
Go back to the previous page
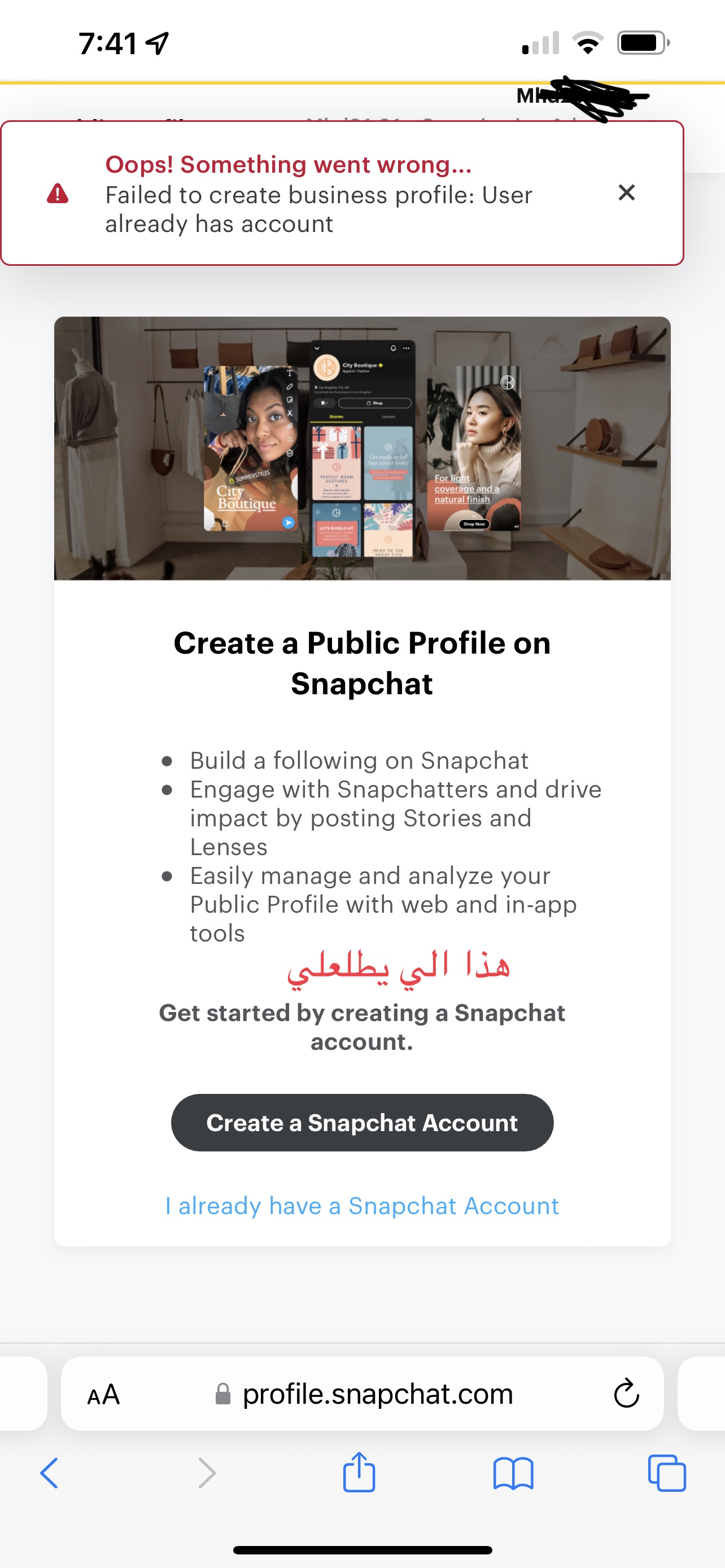[x=49, y=1473]
